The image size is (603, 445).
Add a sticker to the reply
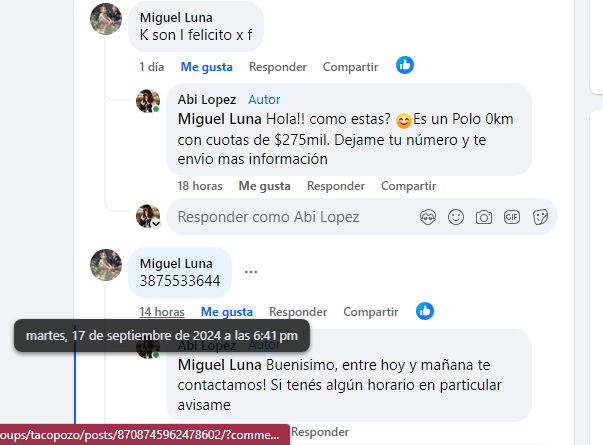[540, 217]
